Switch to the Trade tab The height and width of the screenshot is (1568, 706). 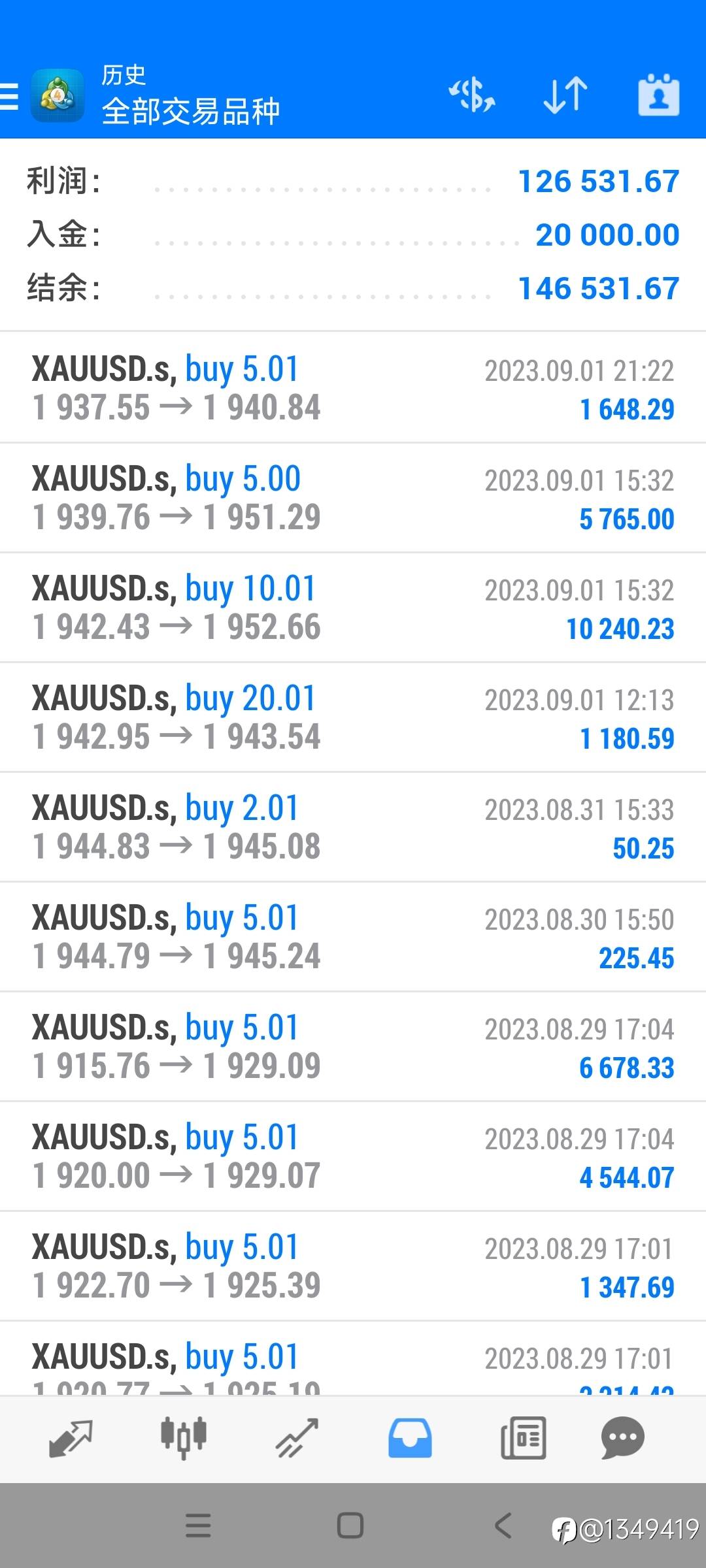(297, 1439)
